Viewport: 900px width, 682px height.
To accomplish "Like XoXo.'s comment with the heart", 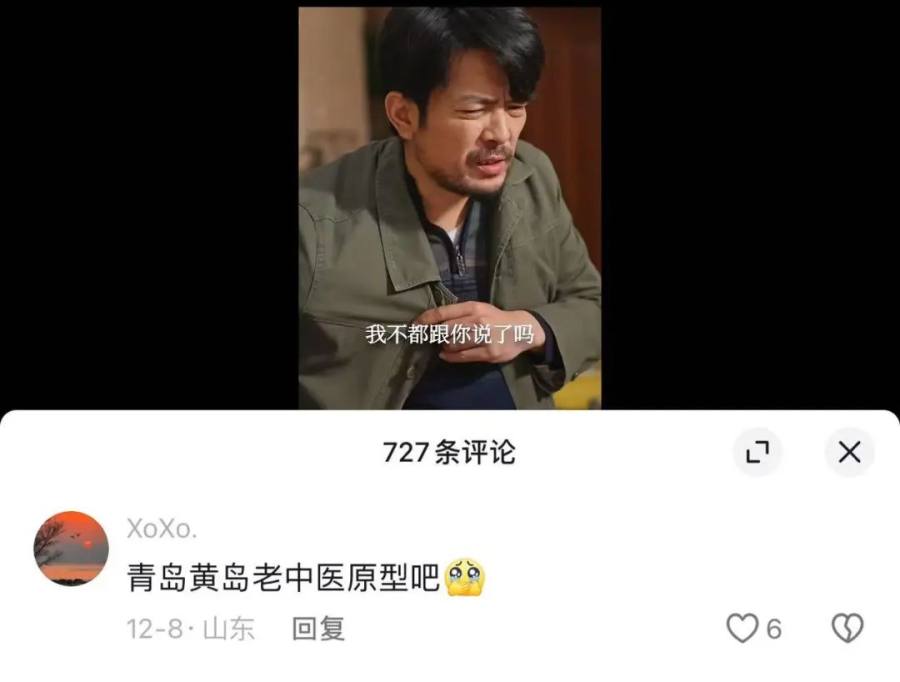I will click(742, 628).
